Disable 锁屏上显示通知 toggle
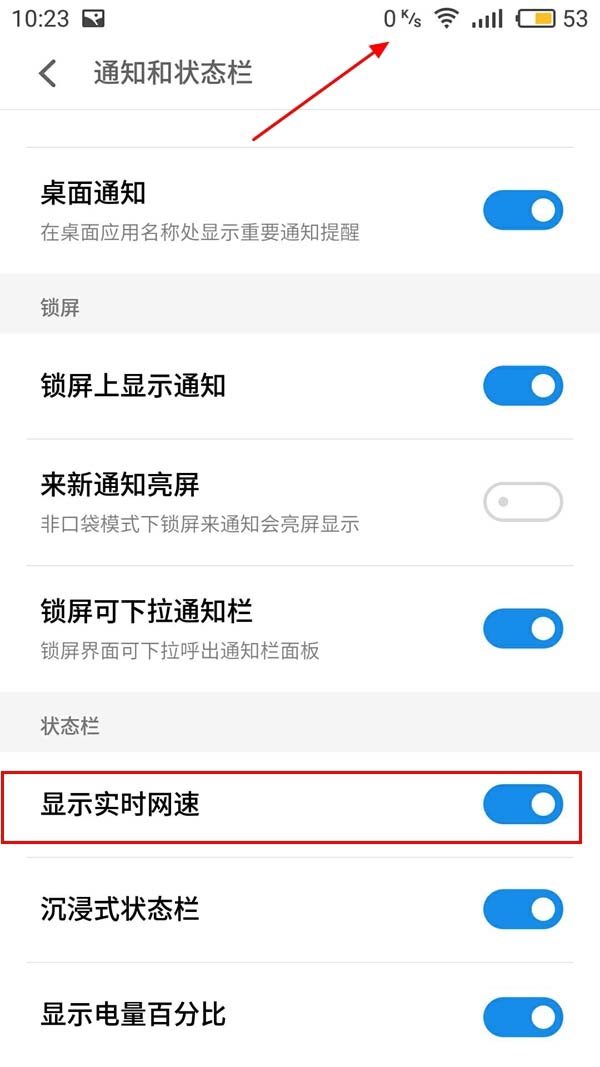The width and height of the screenshot is (600, 1067). [x=523, y=386]
